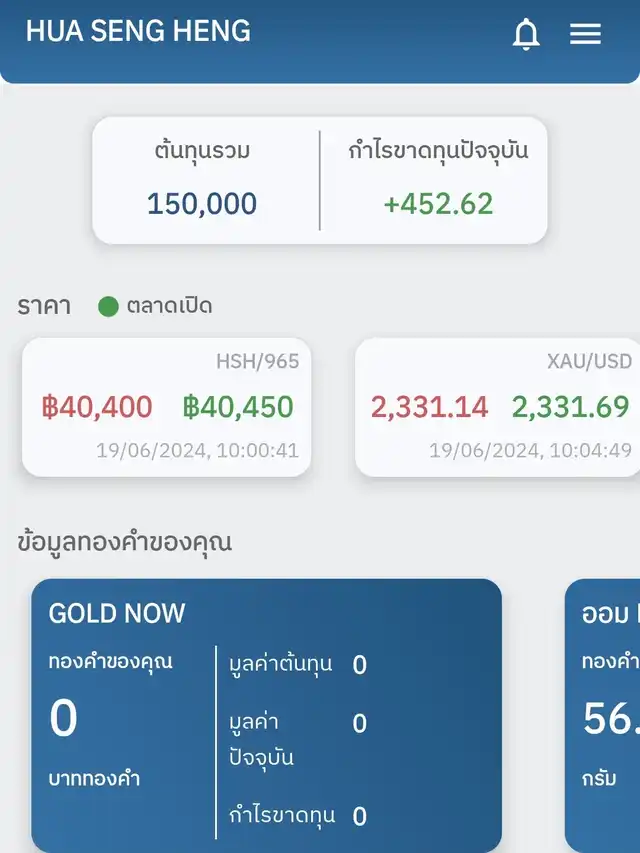Viewport: 640px width, 853px height.
Task: Open the XAU/USD price card
Action: (498, 406)
